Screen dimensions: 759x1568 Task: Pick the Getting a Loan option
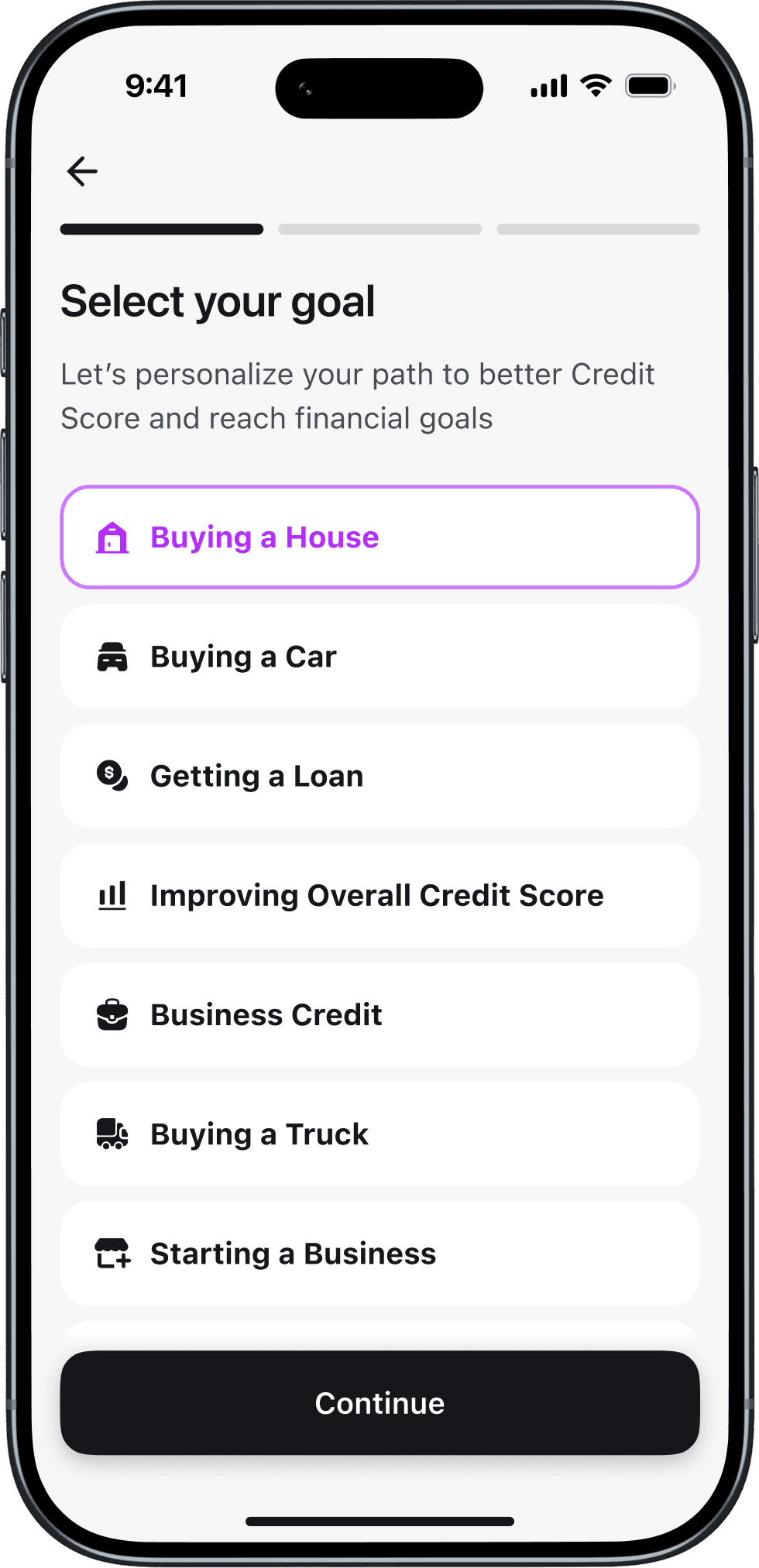coord(379,776)
